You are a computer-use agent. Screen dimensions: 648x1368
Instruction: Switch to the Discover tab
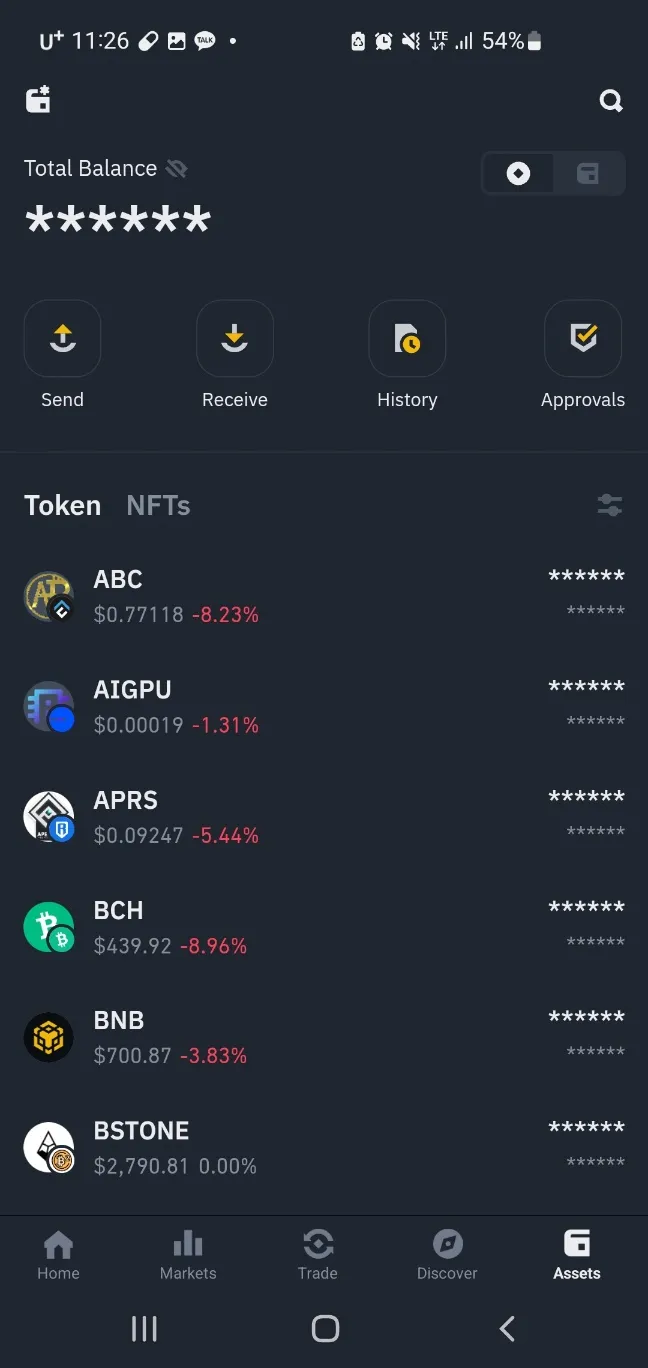[x=447, y=1255]
